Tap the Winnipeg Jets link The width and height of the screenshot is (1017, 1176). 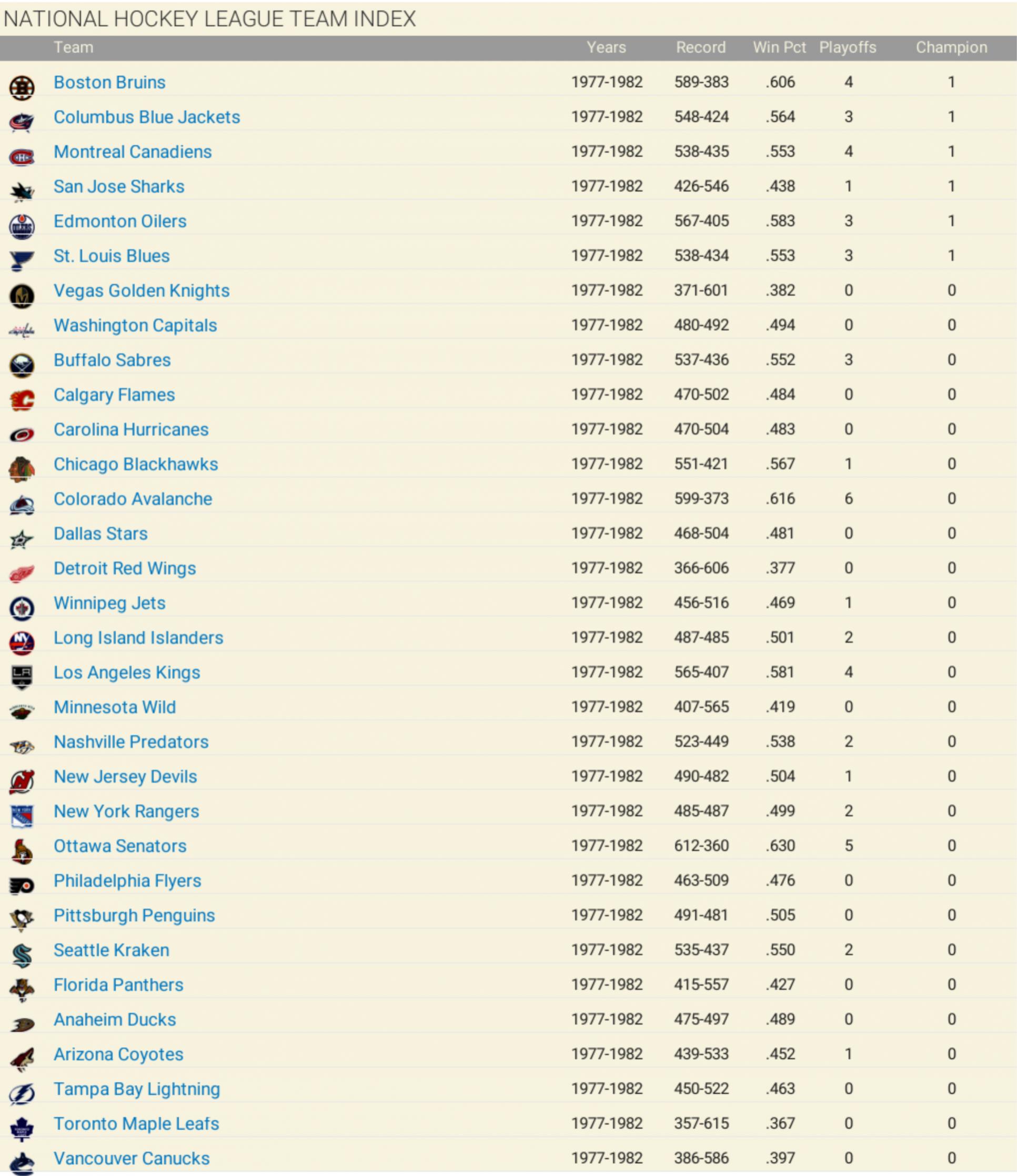[109, 603]
